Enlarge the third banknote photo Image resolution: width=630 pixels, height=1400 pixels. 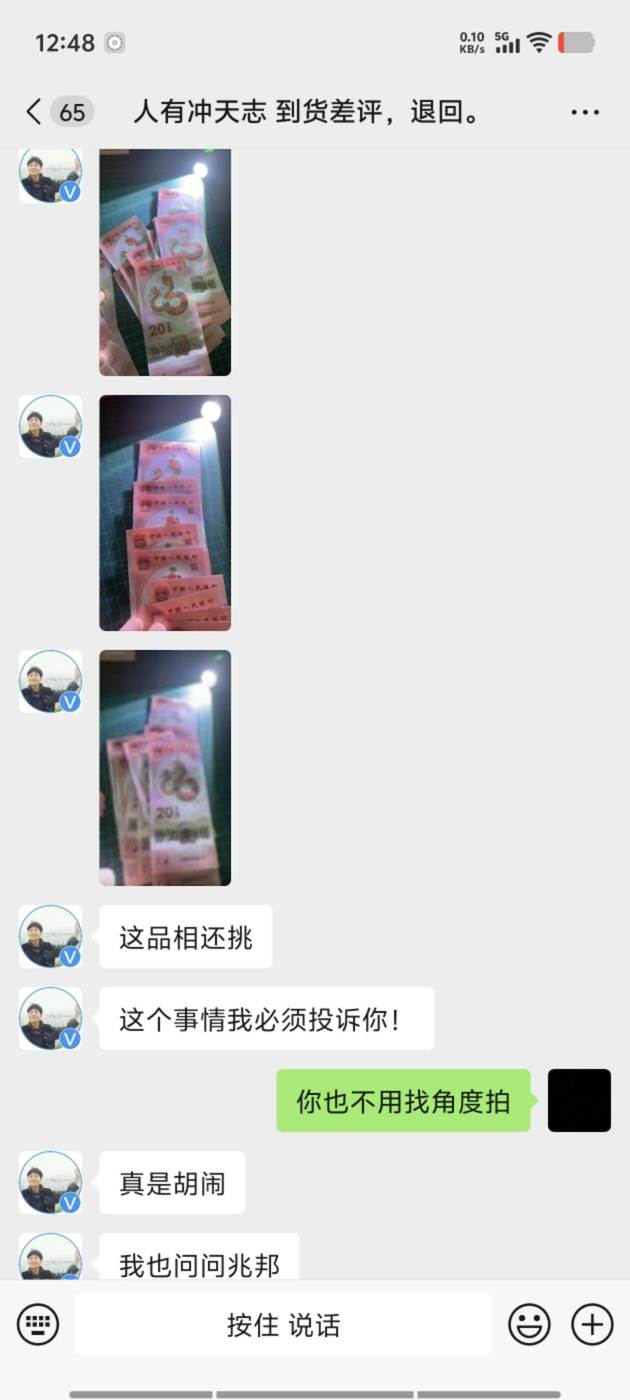[165, 768]
